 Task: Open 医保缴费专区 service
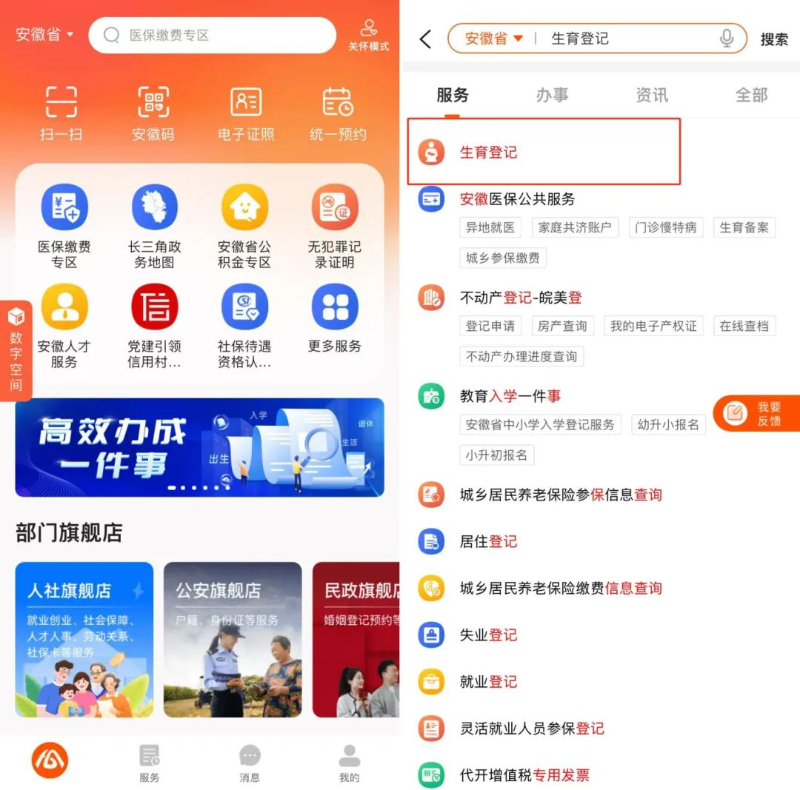64,226
